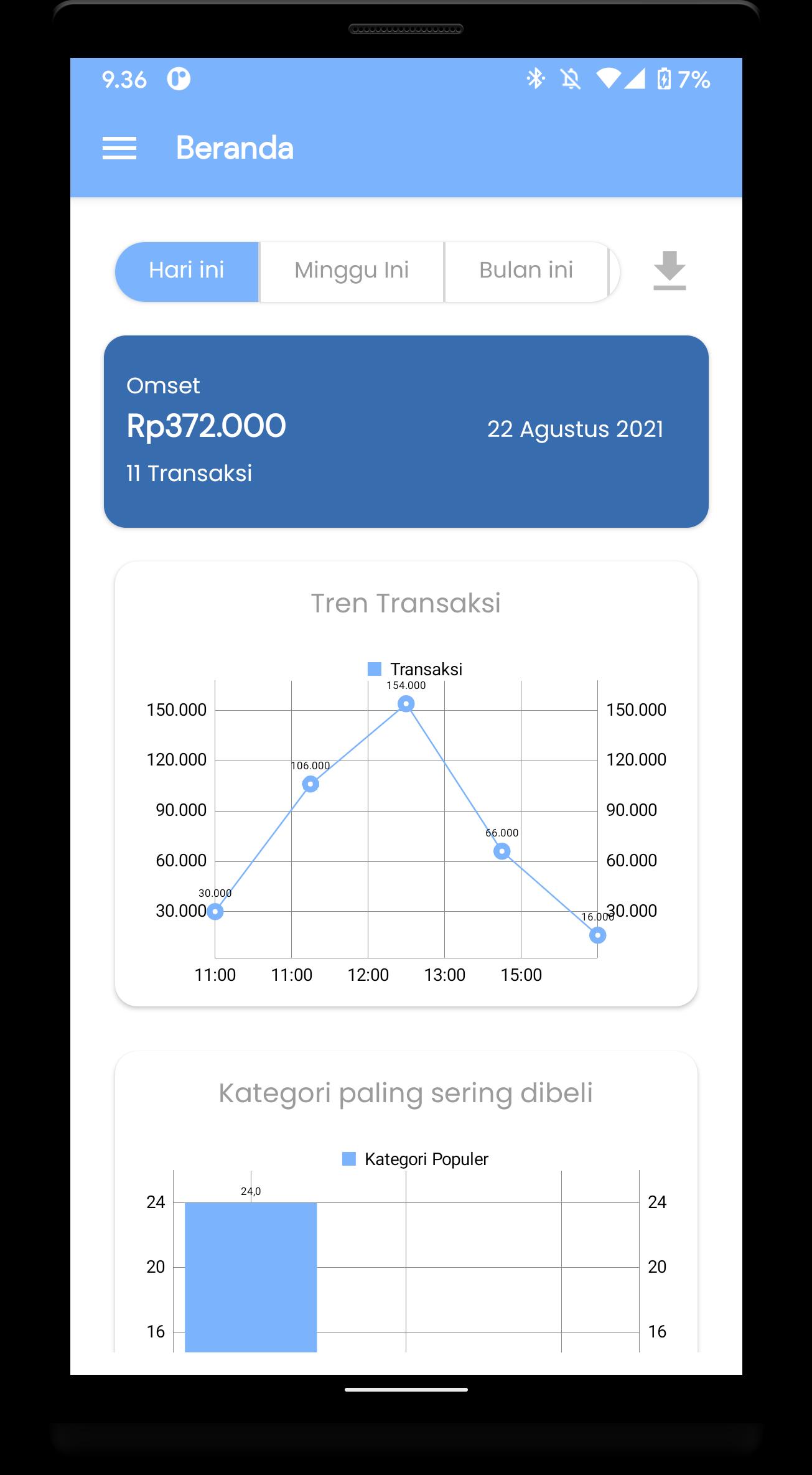This screenshot has width=812, height=1475.
Task: Tap the download report icon
Action: (x=670, y=271)
